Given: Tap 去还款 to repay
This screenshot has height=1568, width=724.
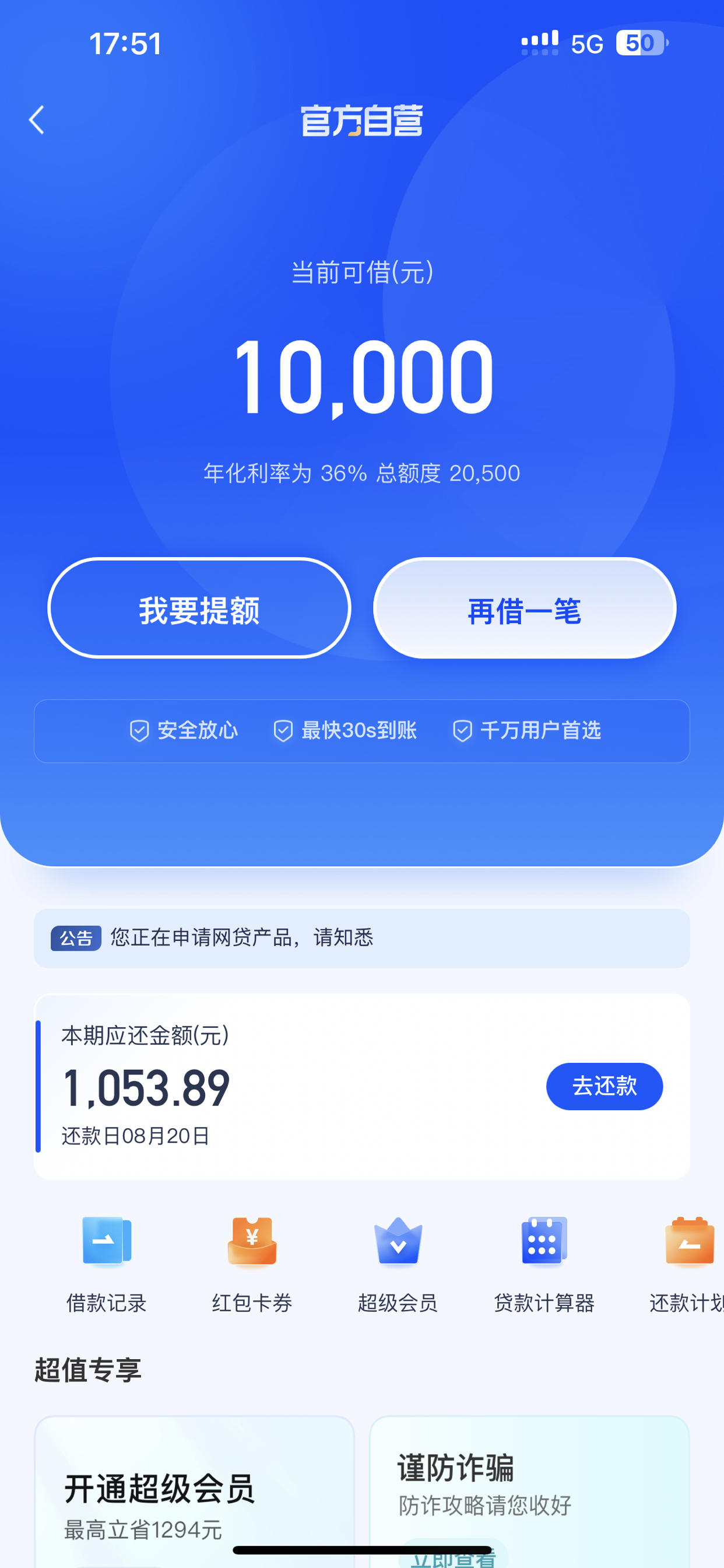Looking at the screenshot, I should pyautogui.click(x=604, y=1086).
